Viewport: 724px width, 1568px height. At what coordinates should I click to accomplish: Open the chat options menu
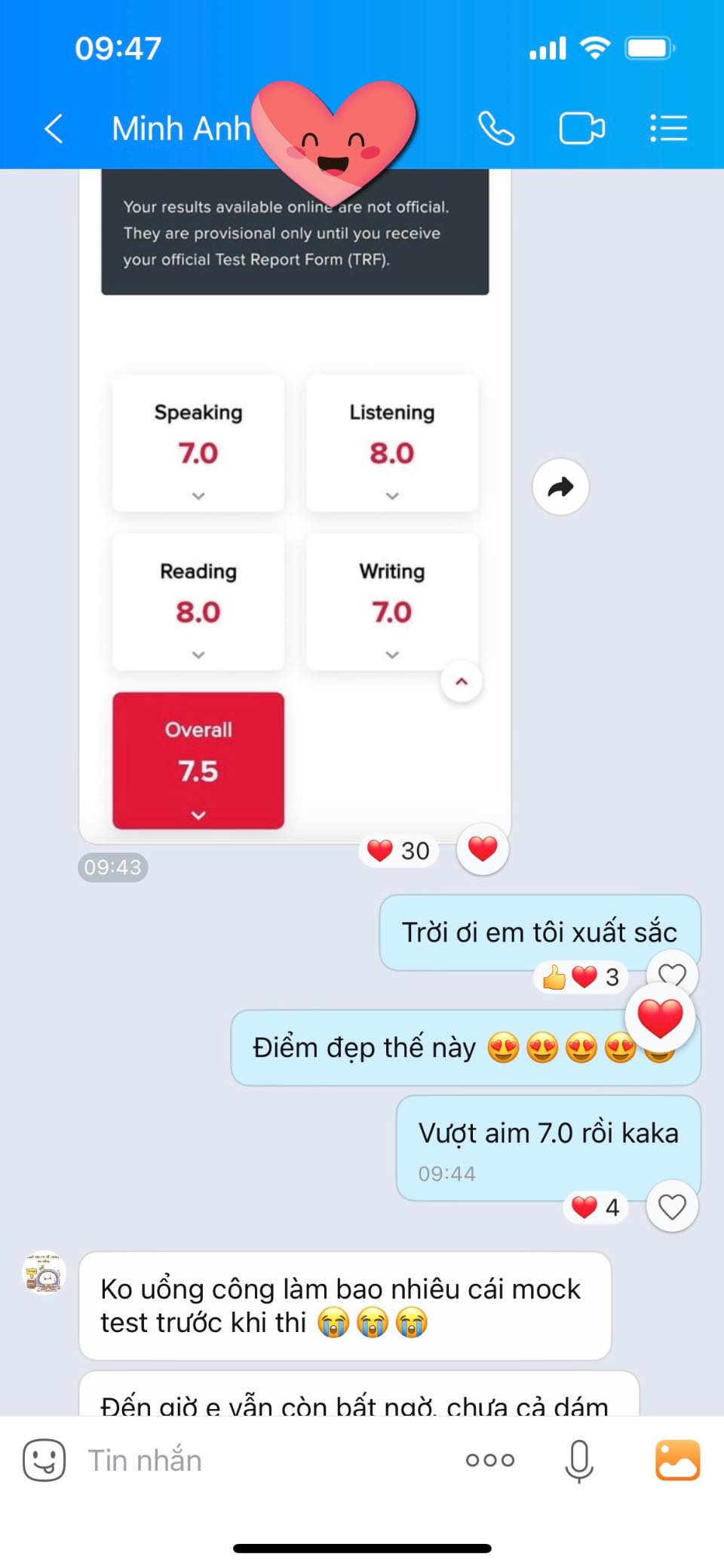pos(668,128)
